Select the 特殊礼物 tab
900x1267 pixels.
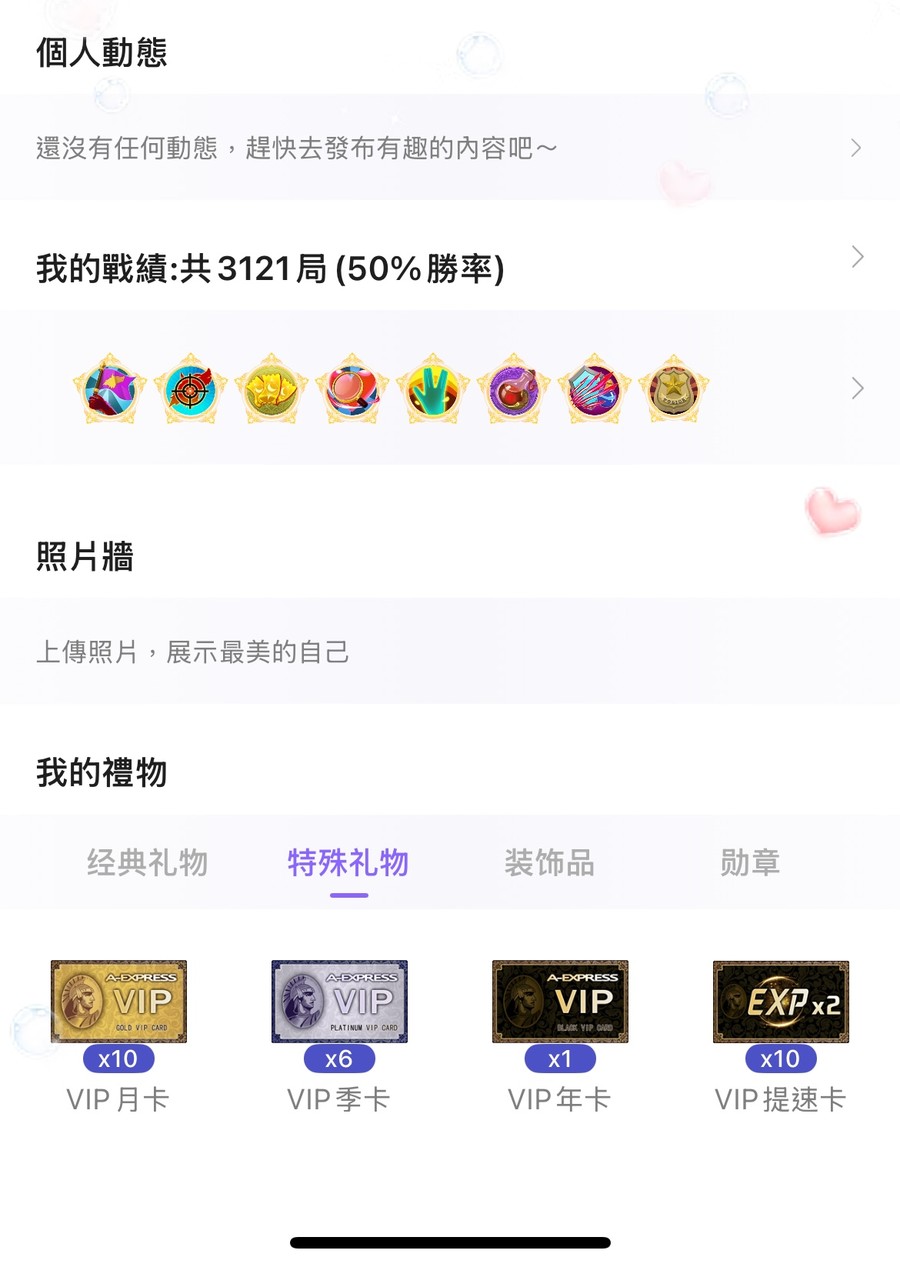click(348, 862)
